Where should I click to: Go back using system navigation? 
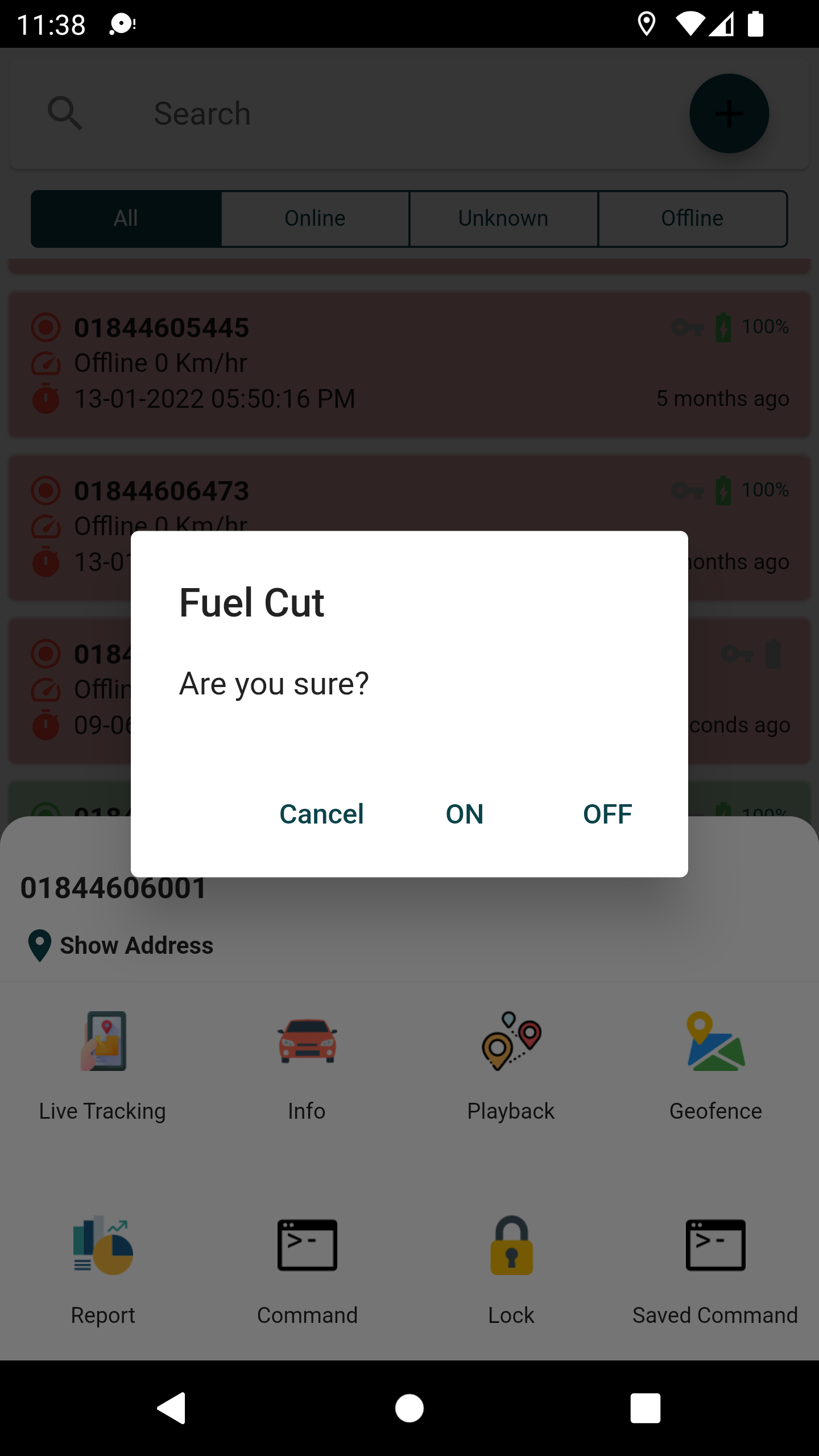click(172, 1408)
